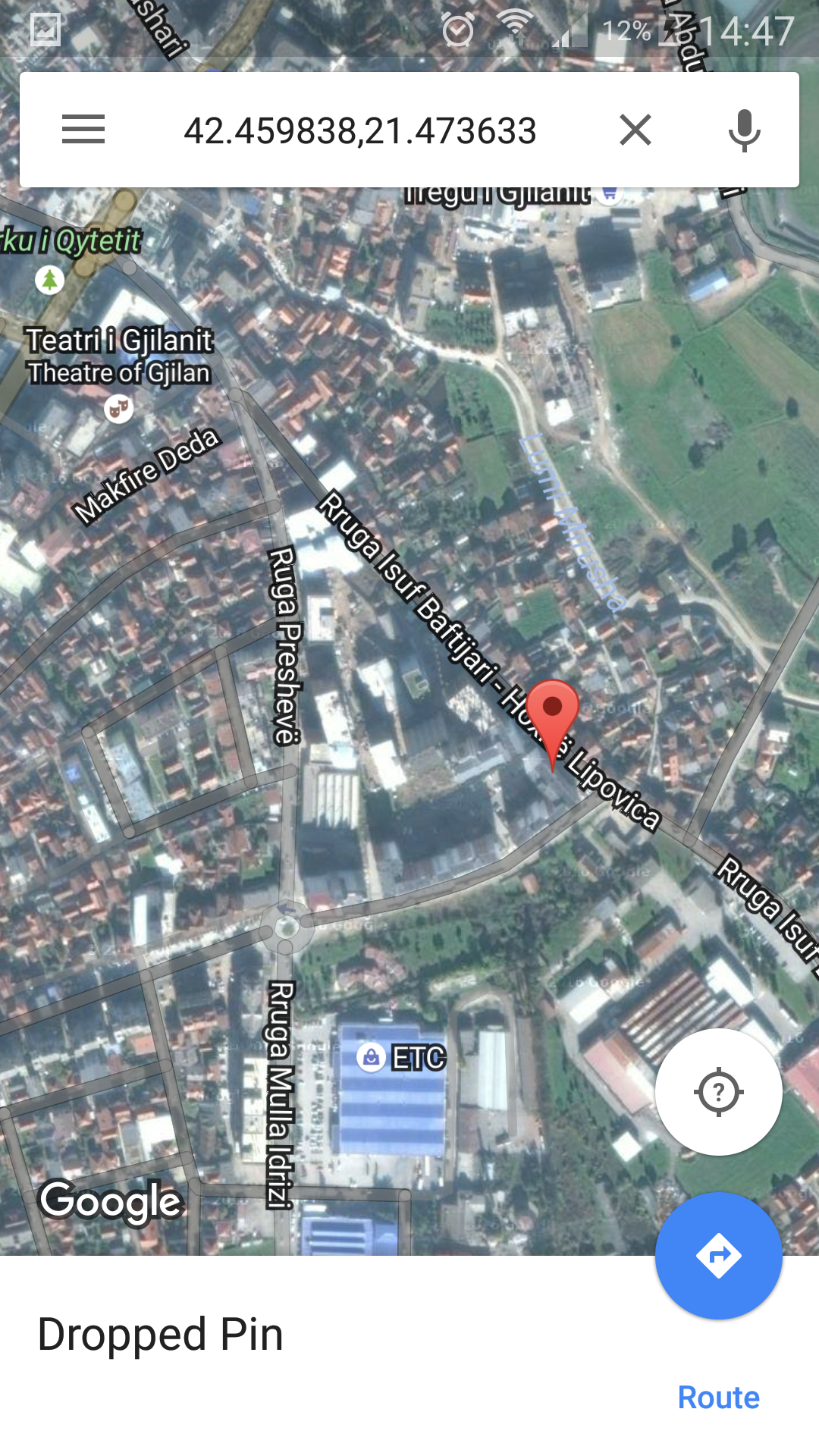Start voice search with microphone

744,130
